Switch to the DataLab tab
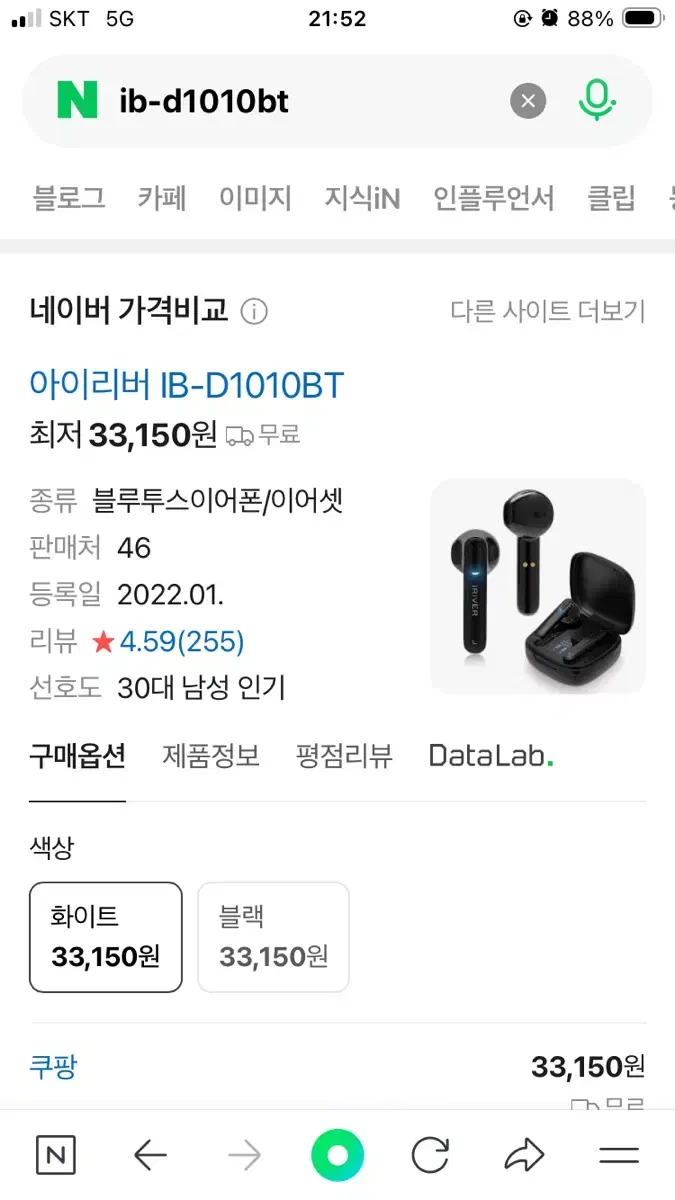This screenshot has height=1200, width=675. (491, 756)
